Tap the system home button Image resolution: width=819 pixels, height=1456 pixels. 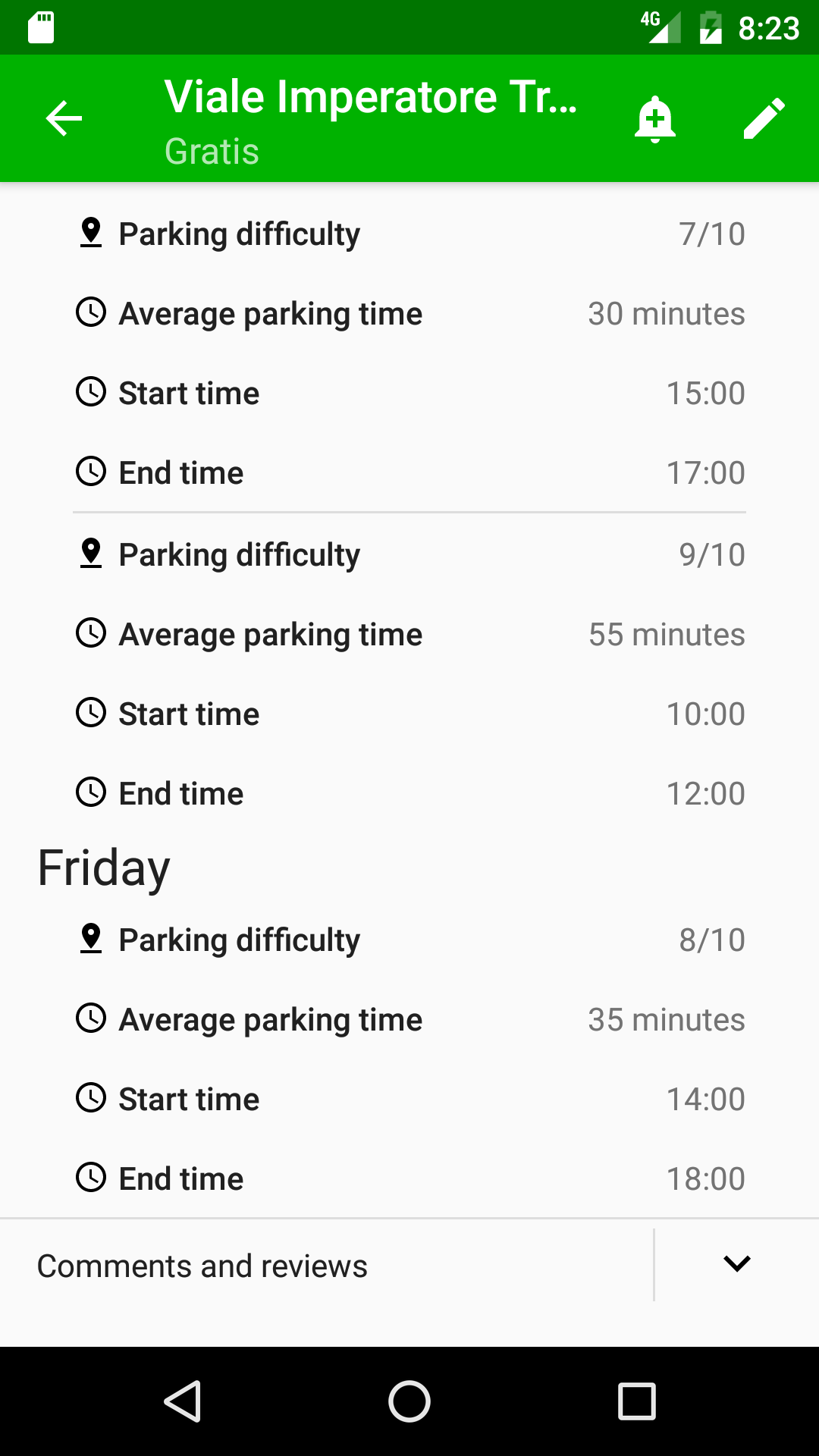[x=409, y=1401]
